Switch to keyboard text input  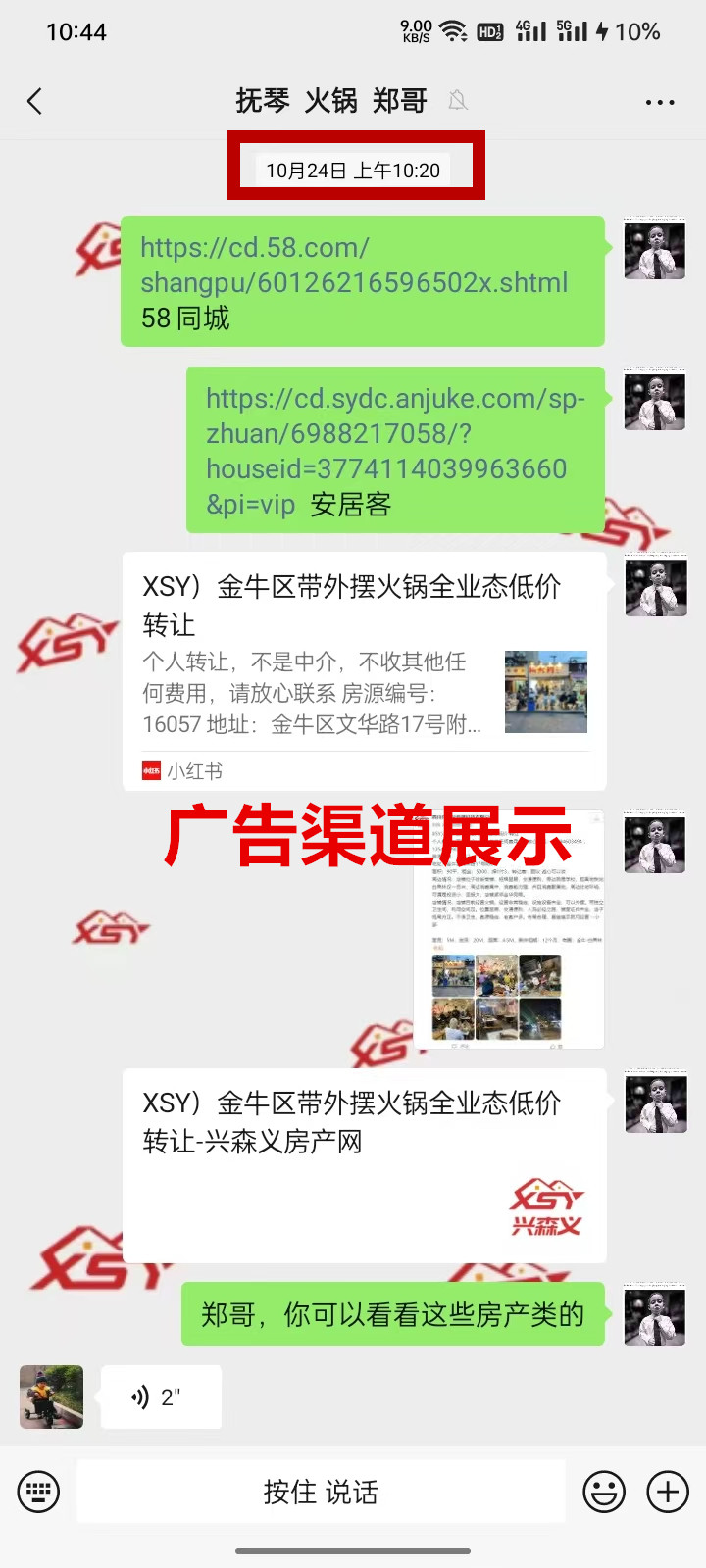click(x=38, y=1493)
